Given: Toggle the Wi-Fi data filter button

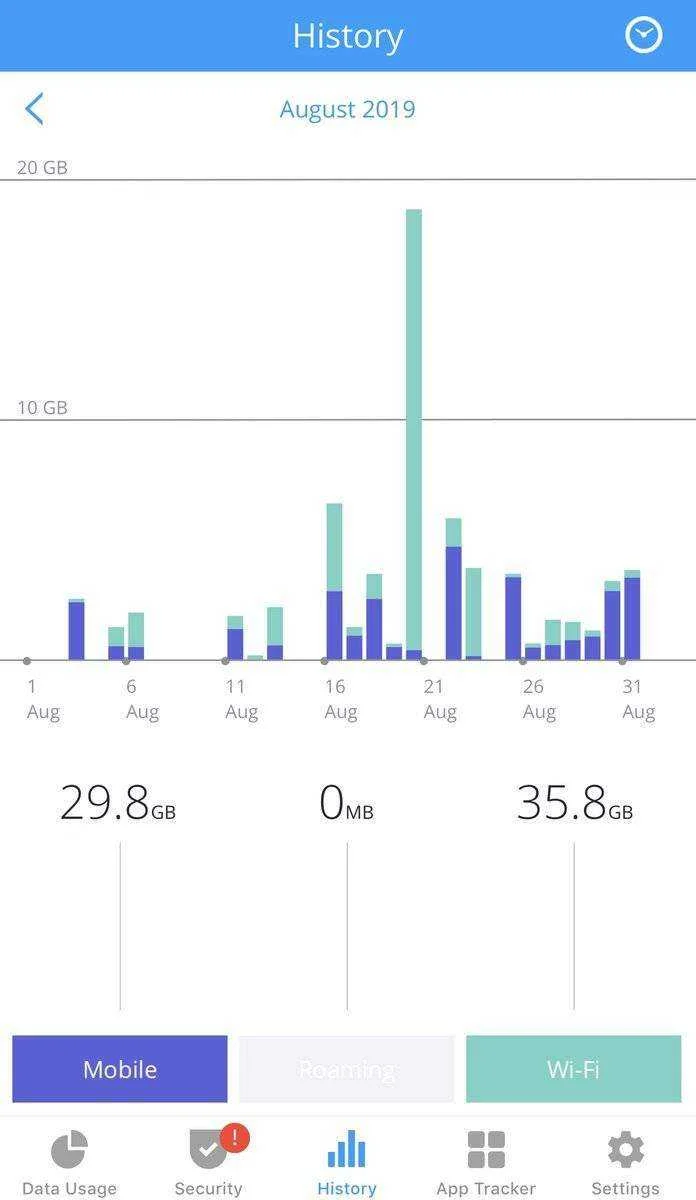Looking at the screenshot, I should pyautogui.click(x=574, y=1069).
